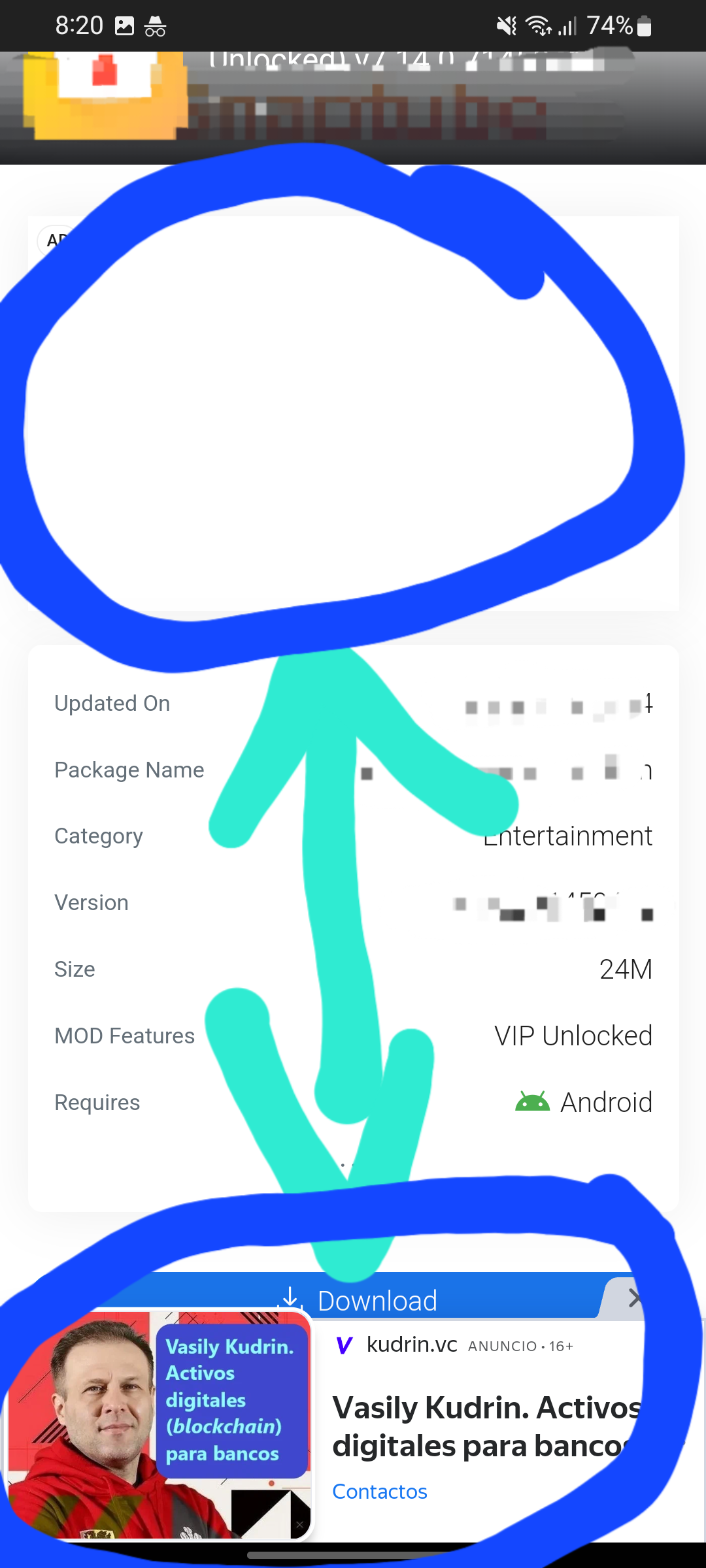The width and height of the screenshot is (706, 1568).
Task: Select the VIP Unlocked MOD Features value
Action: (573, 1036)
